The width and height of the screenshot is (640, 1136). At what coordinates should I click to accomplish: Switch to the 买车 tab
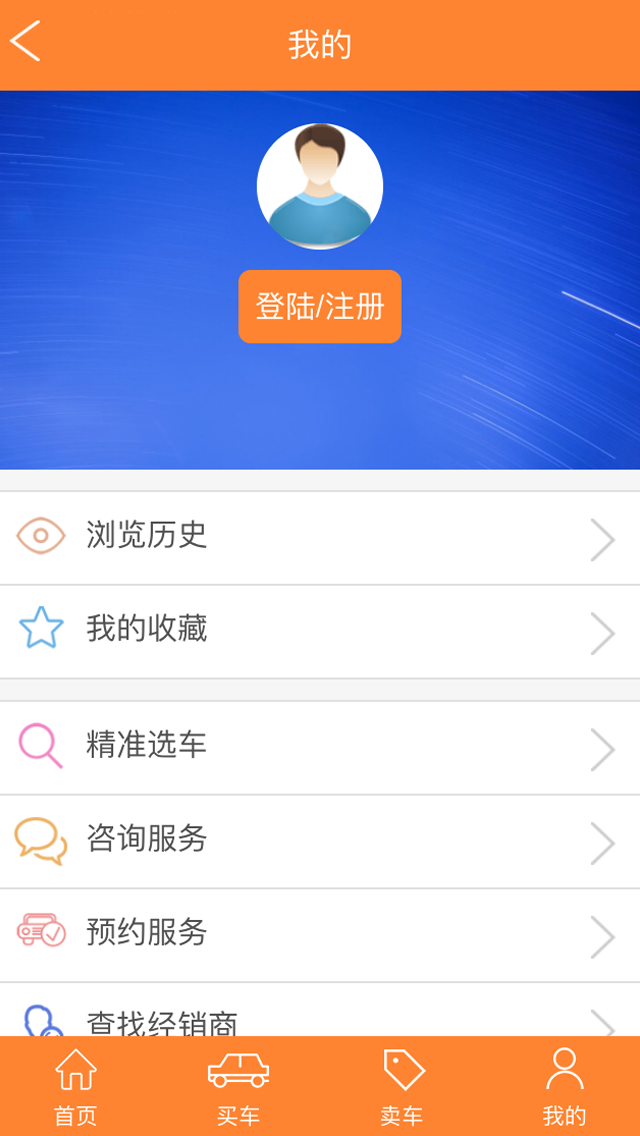point(238,1087)
